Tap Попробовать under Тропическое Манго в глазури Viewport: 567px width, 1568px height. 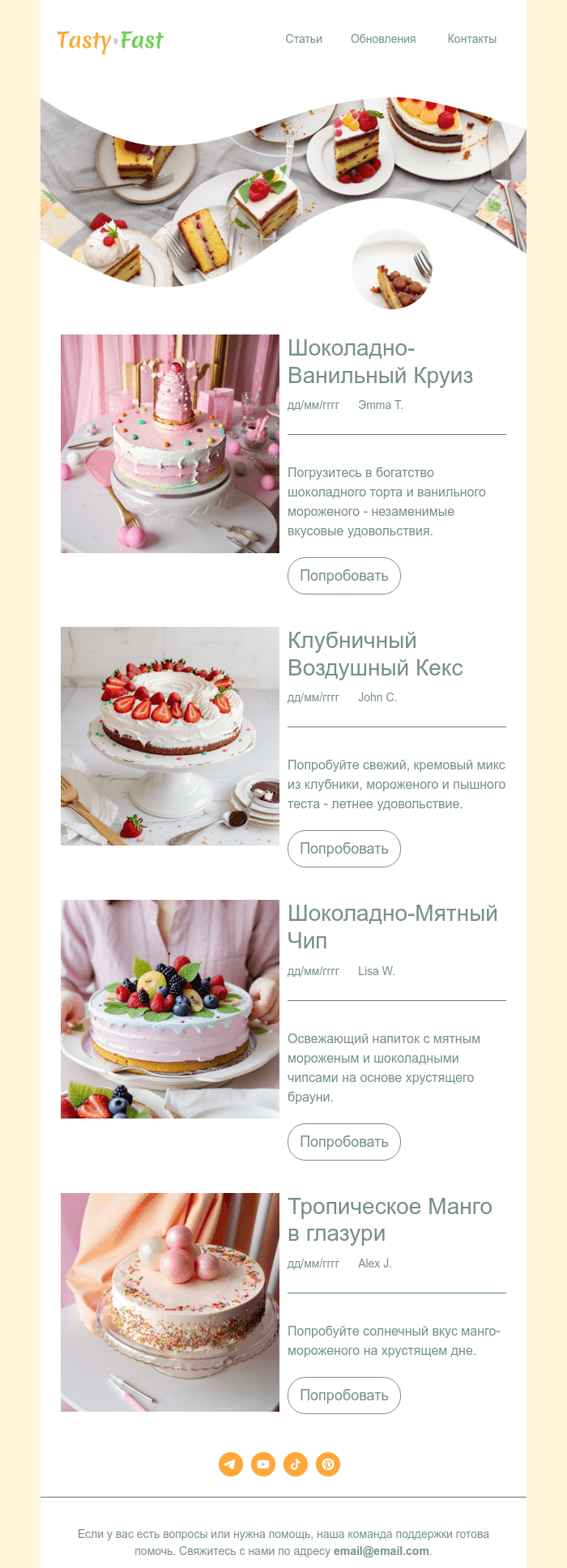344,1395
